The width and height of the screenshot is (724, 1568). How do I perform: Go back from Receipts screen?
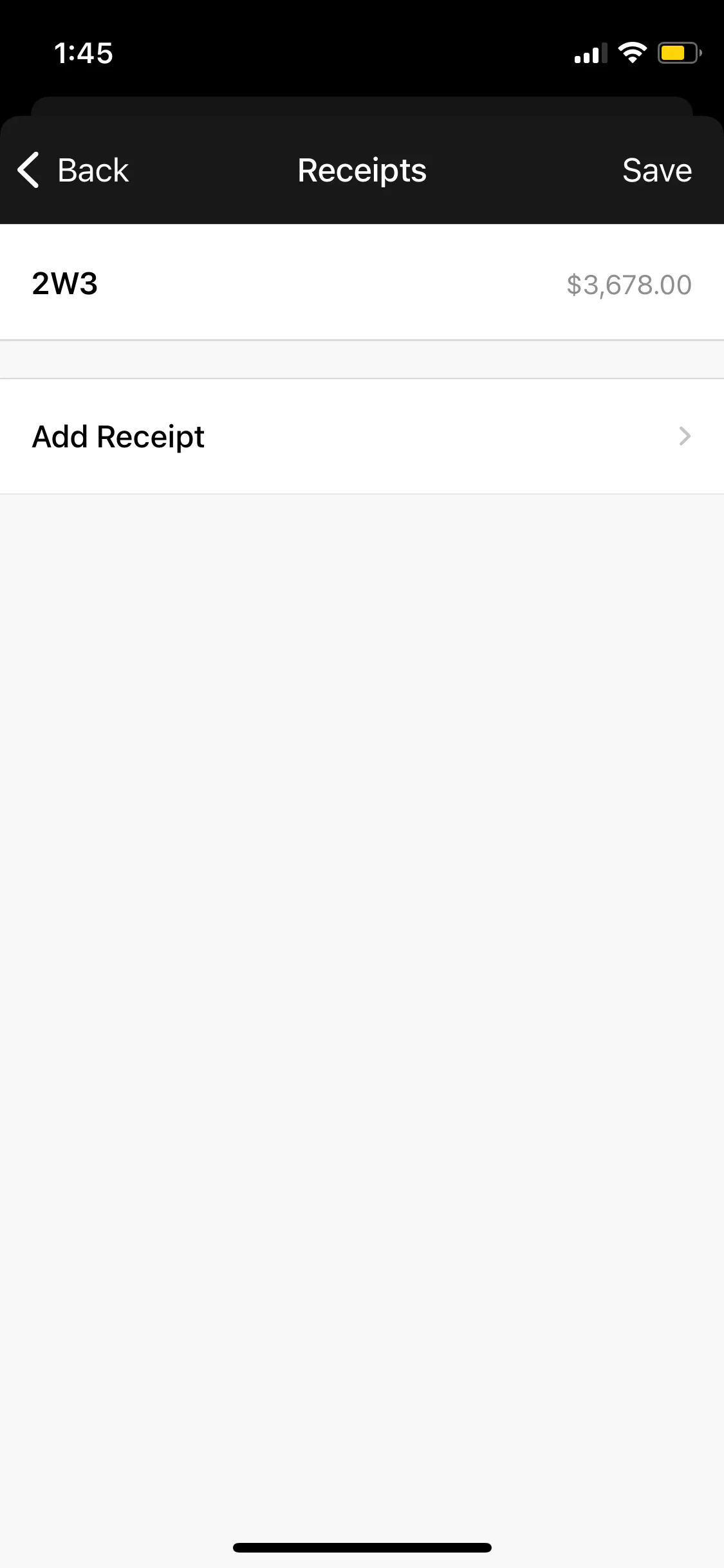73,171
